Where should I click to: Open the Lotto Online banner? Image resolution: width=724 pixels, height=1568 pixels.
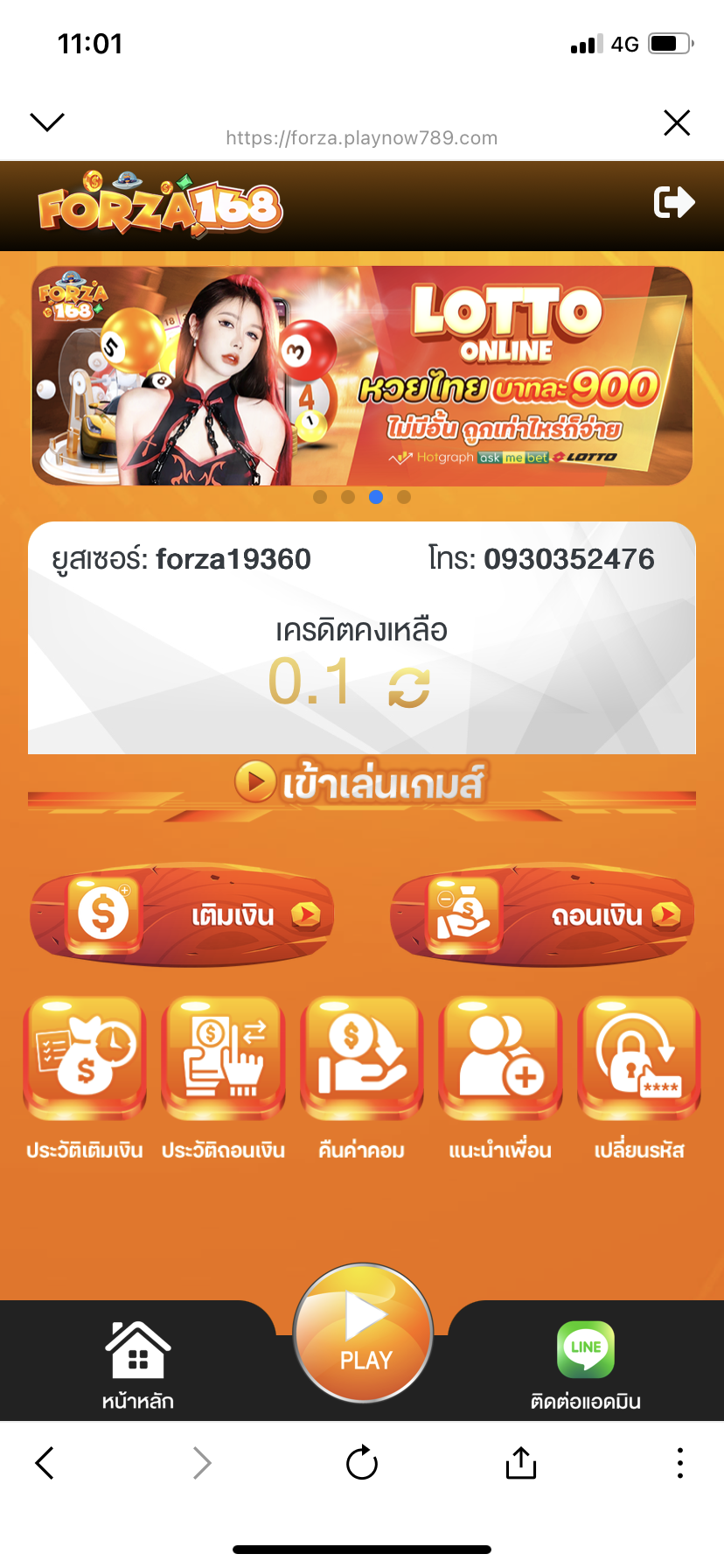click(x=362, y=375)
